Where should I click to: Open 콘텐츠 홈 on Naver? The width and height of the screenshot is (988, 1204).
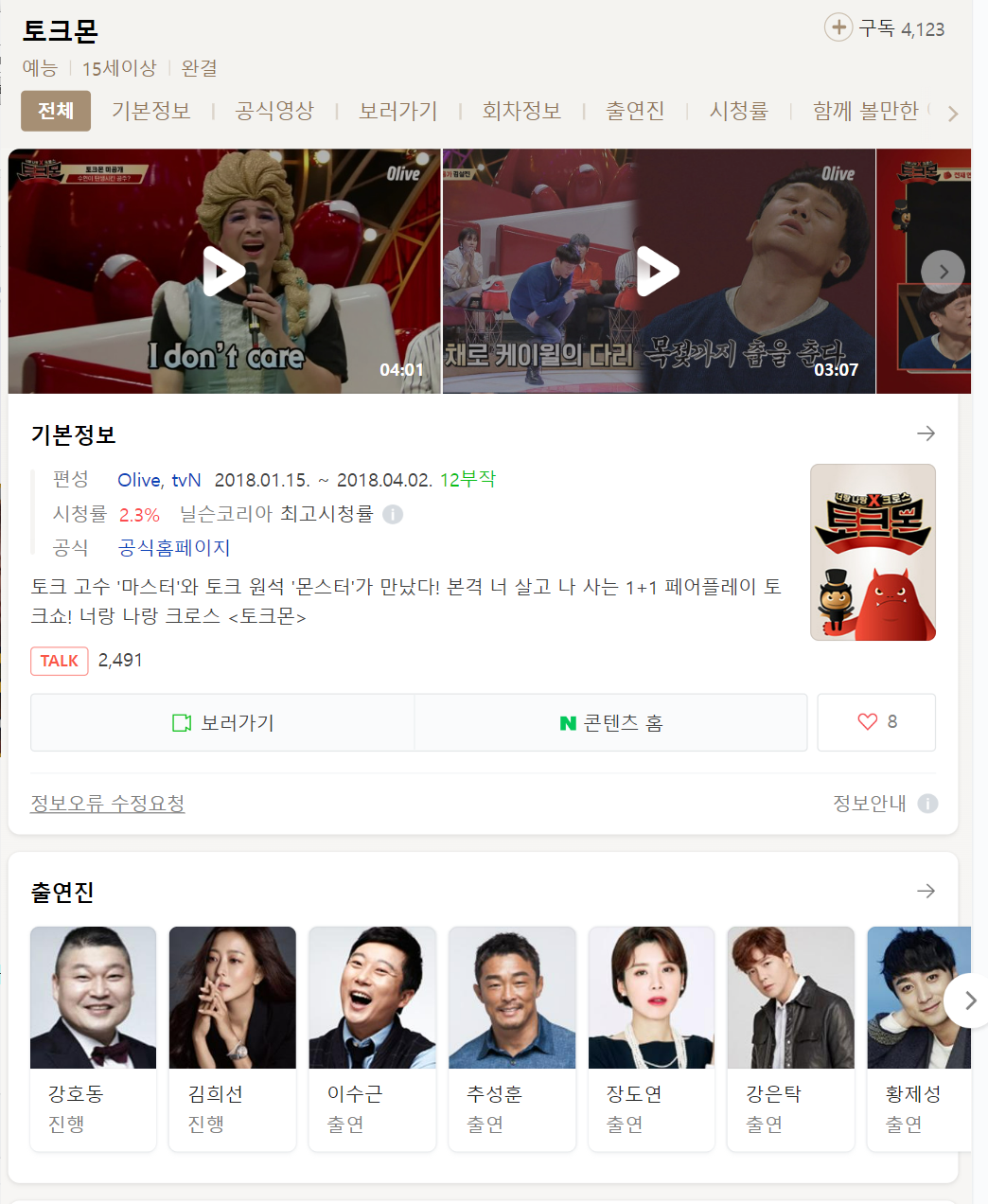tap(611, 723)
